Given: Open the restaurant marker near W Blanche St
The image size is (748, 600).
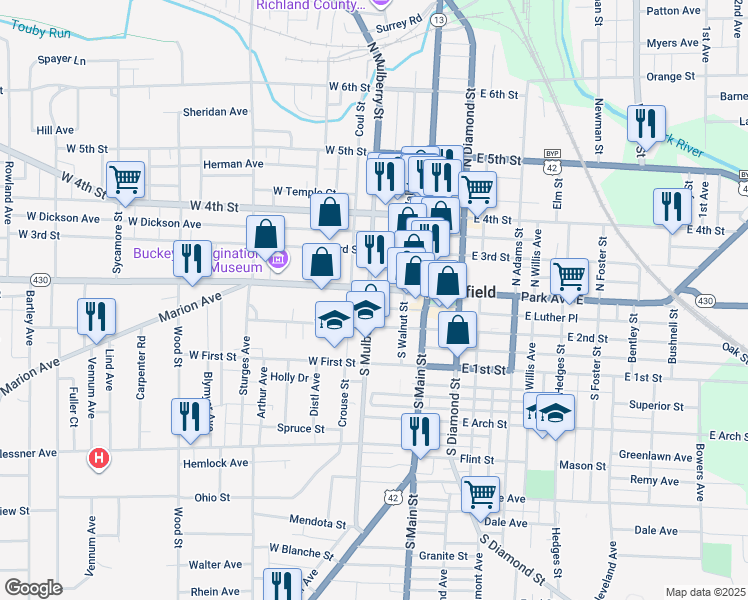Looking at the screenshot, I should [282, 585].
